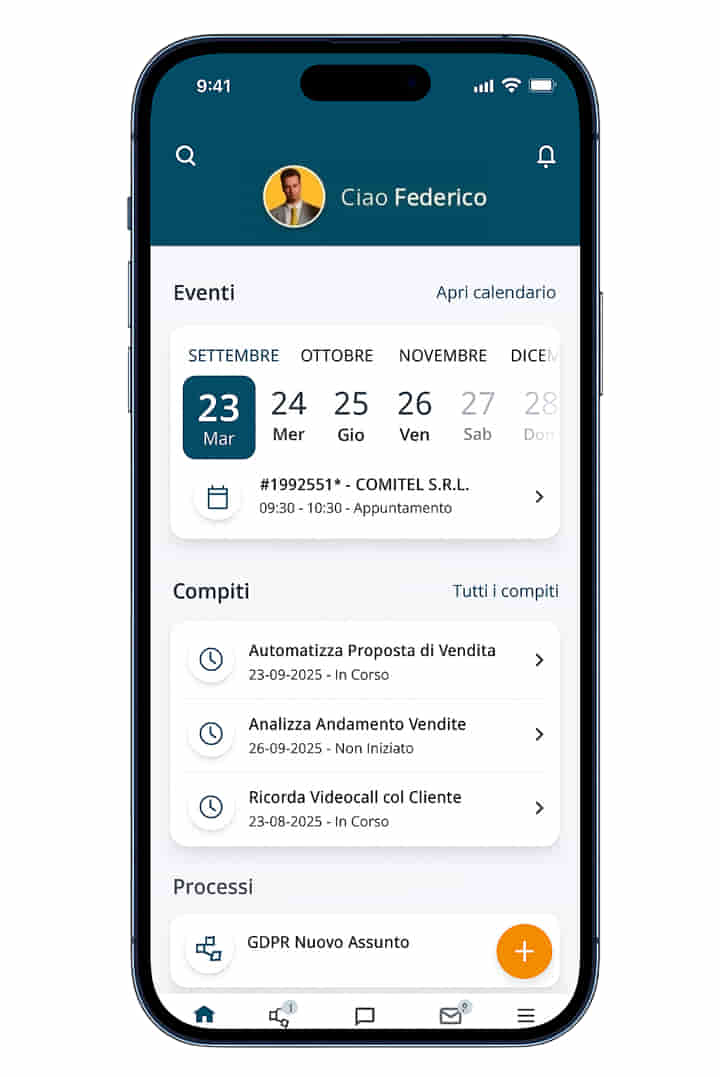Open the mail envelope tab
The image size is (720, 1077).
click(450, 1016)
